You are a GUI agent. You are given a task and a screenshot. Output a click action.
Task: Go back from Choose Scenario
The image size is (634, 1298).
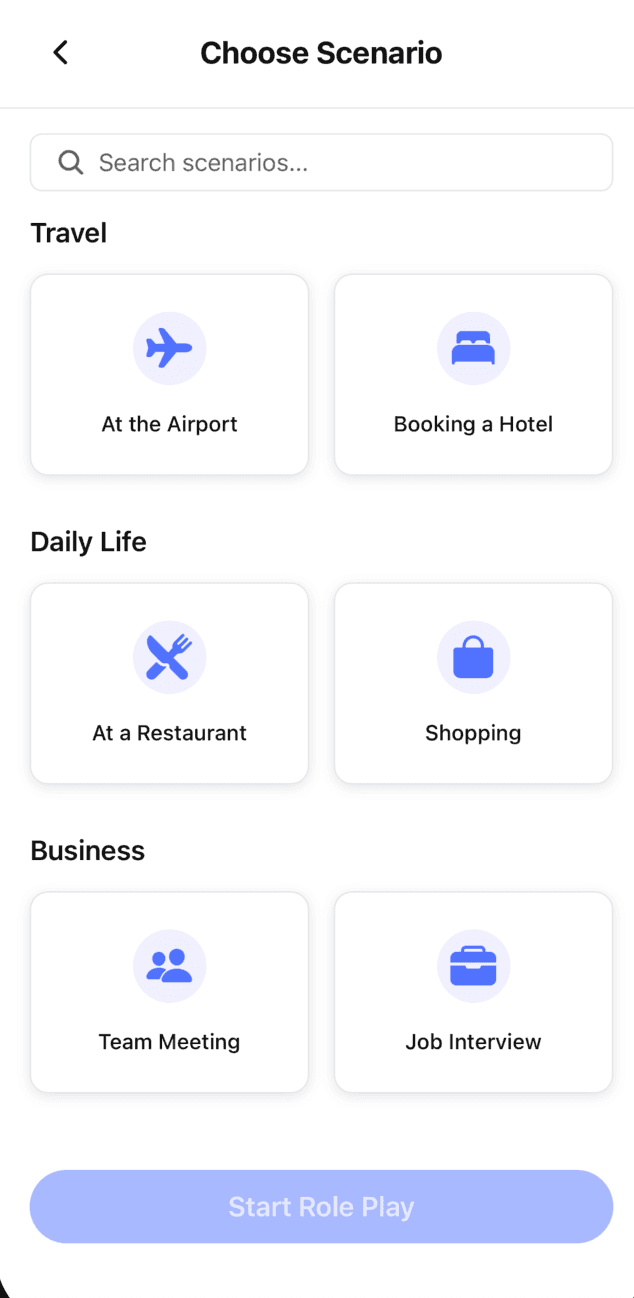point(61,53)
